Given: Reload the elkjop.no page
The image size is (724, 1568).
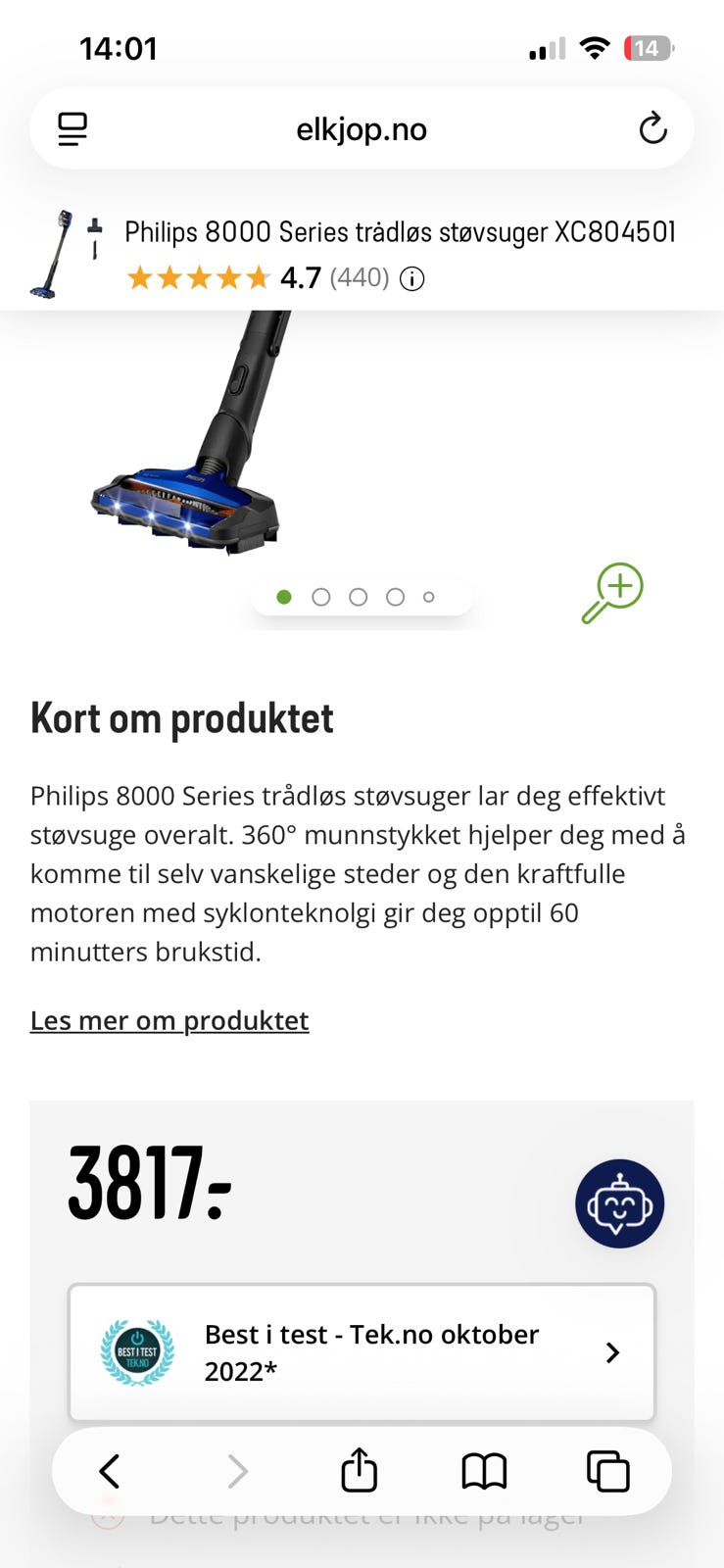Looking at the screenshot, I should pos(652,127).
